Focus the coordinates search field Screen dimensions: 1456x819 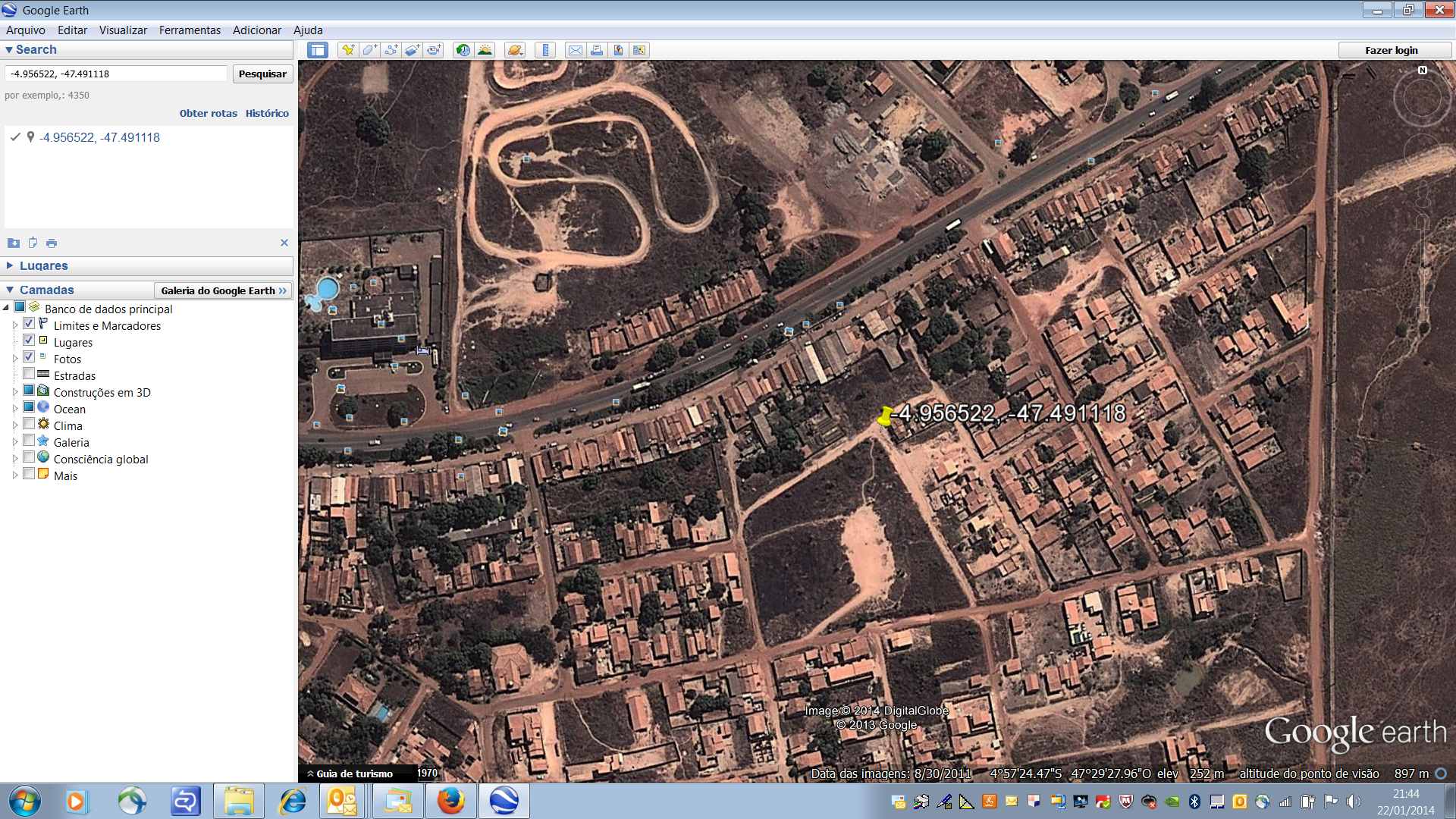[116, 74]
